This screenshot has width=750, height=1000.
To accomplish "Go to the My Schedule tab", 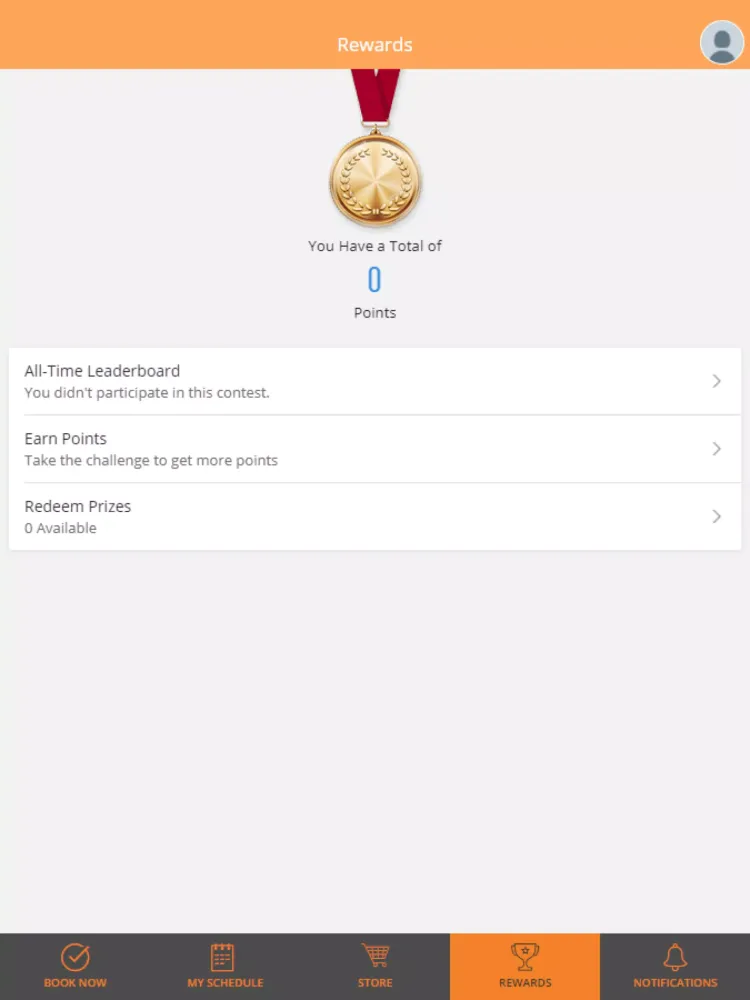I will click(225, 966).
